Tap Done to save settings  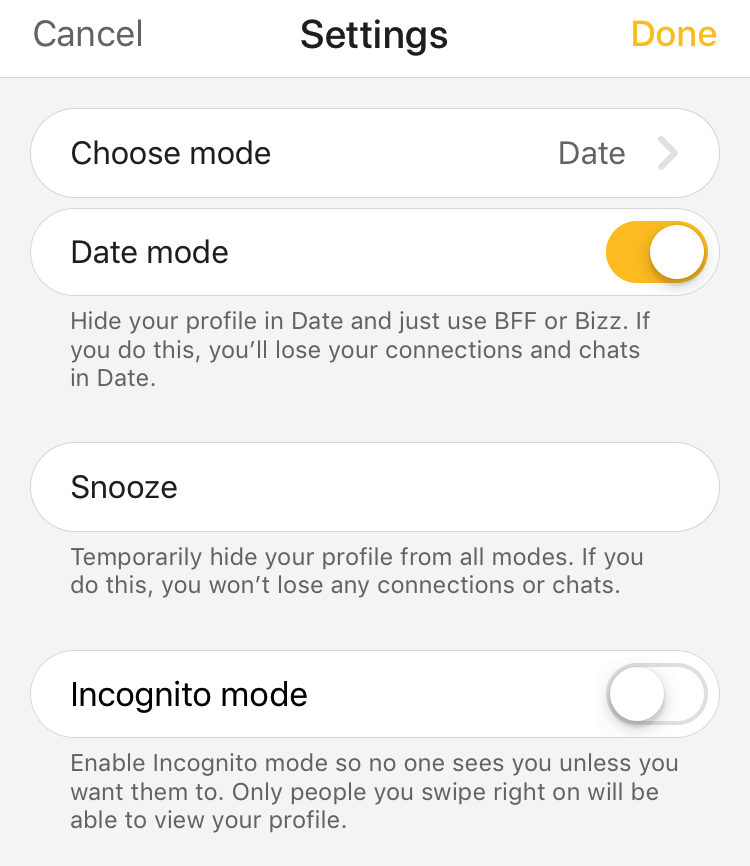673,34
